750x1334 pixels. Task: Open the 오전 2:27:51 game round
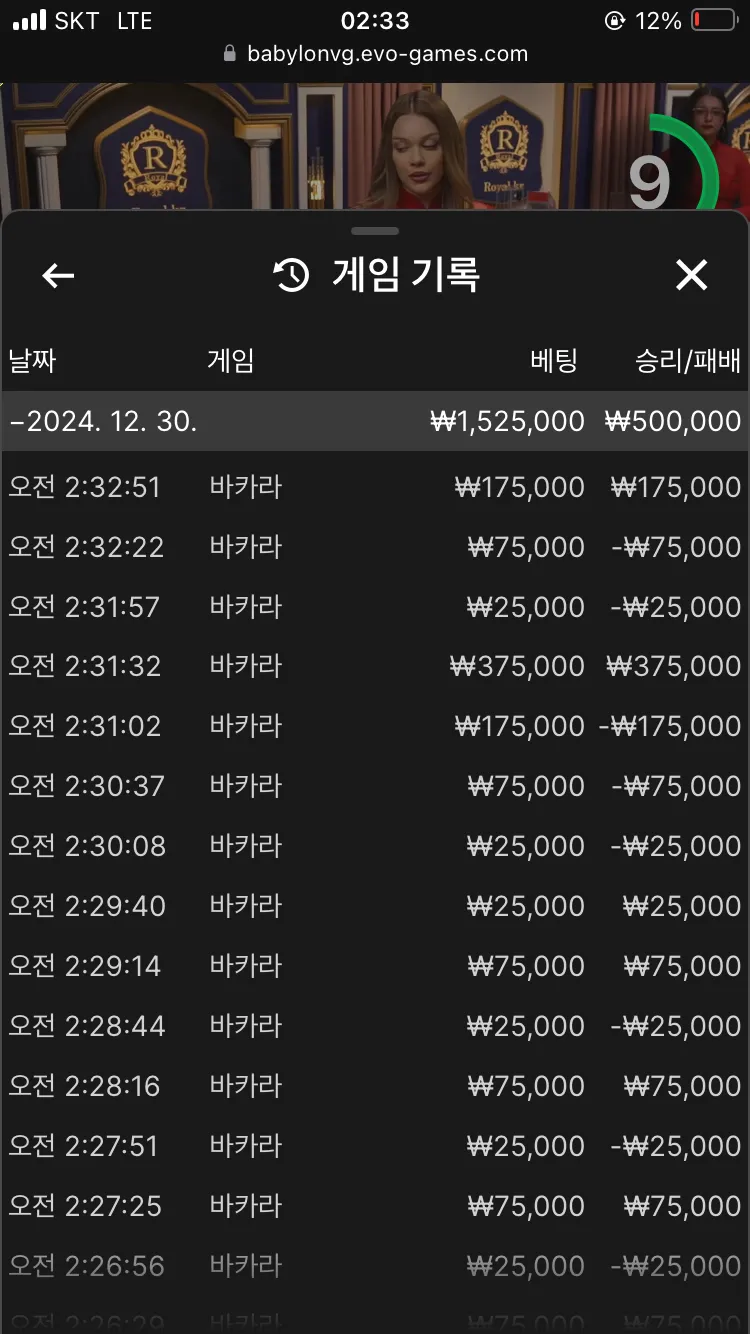point(375,1146)
